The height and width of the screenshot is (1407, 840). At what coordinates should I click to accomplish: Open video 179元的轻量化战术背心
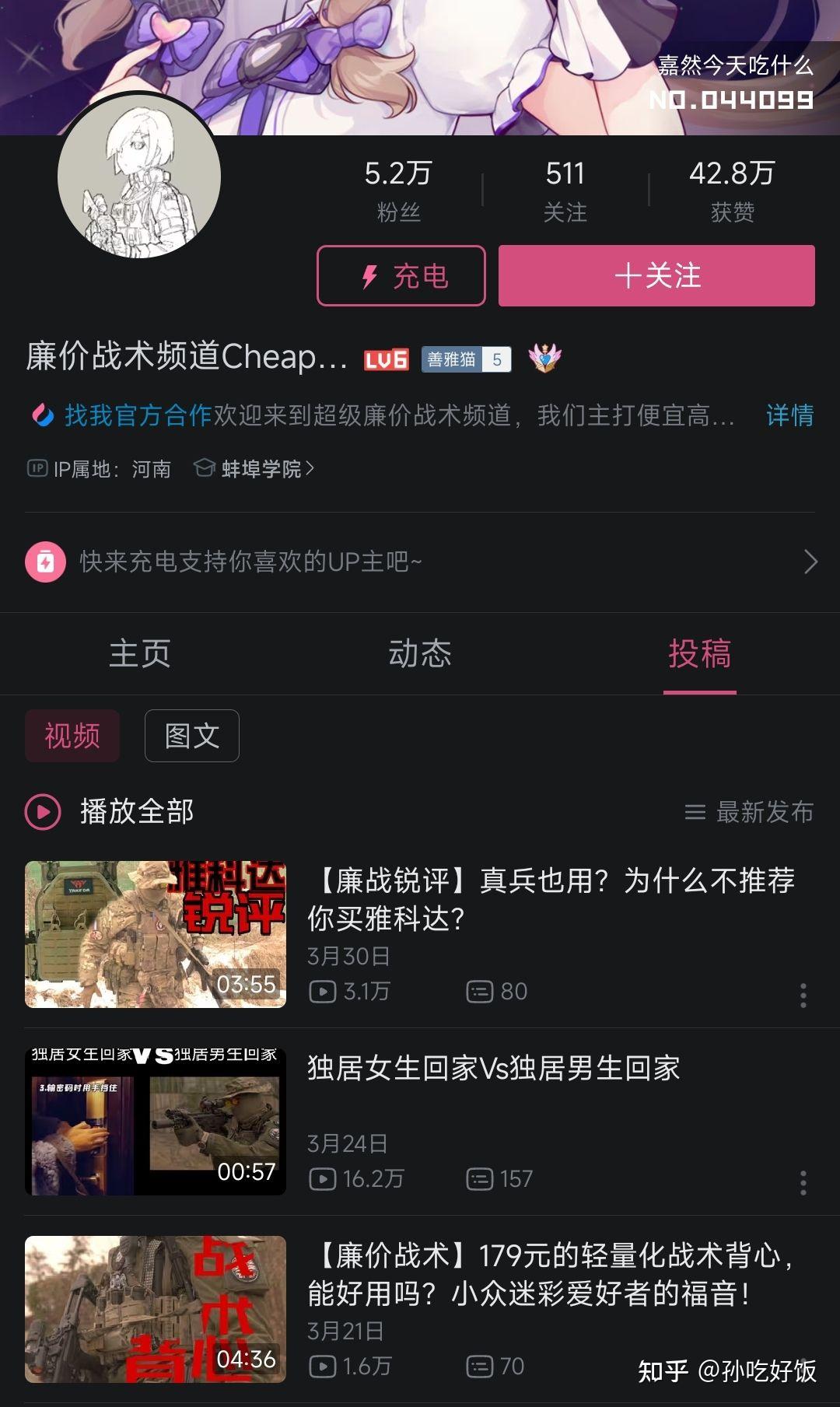coord(551,1274)
